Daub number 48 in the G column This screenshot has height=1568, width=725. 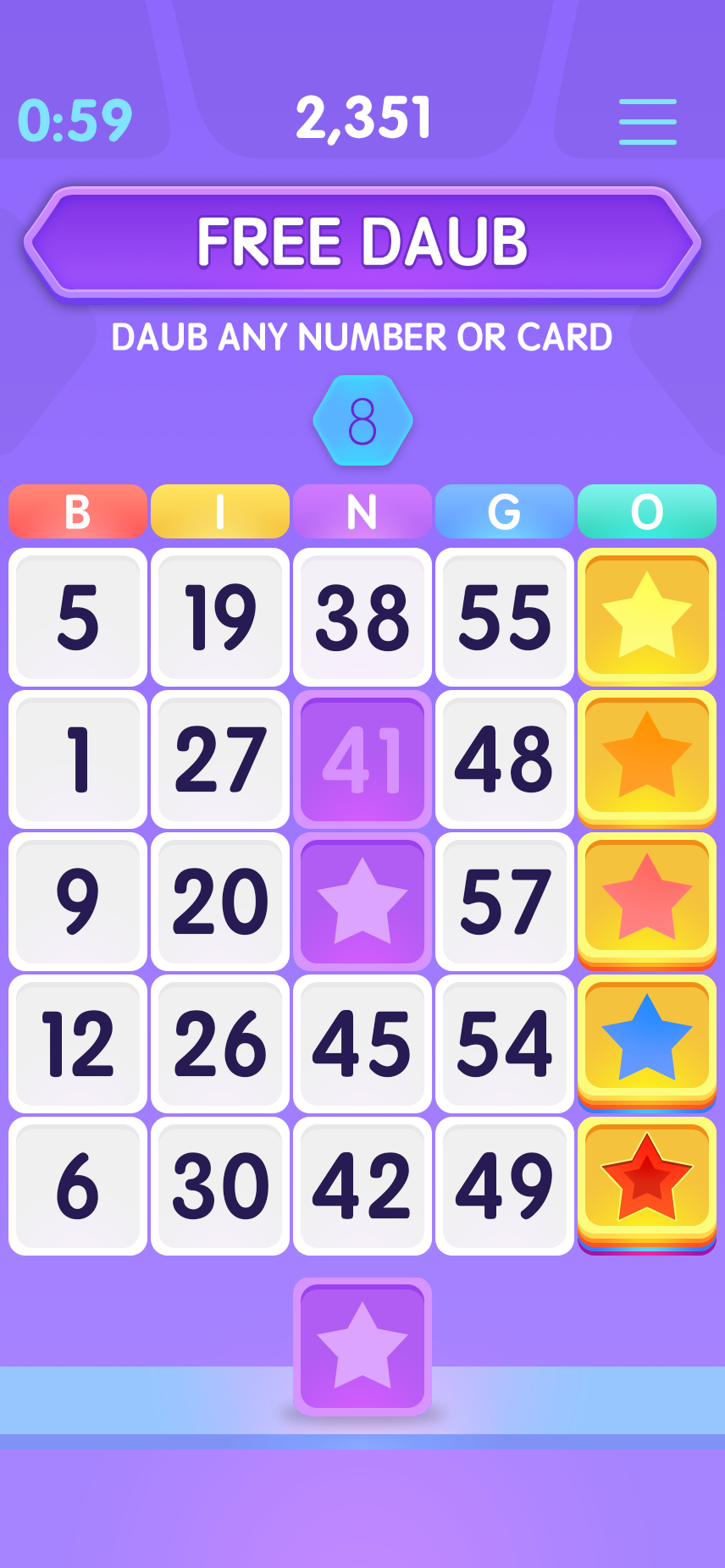click(505, 759)
